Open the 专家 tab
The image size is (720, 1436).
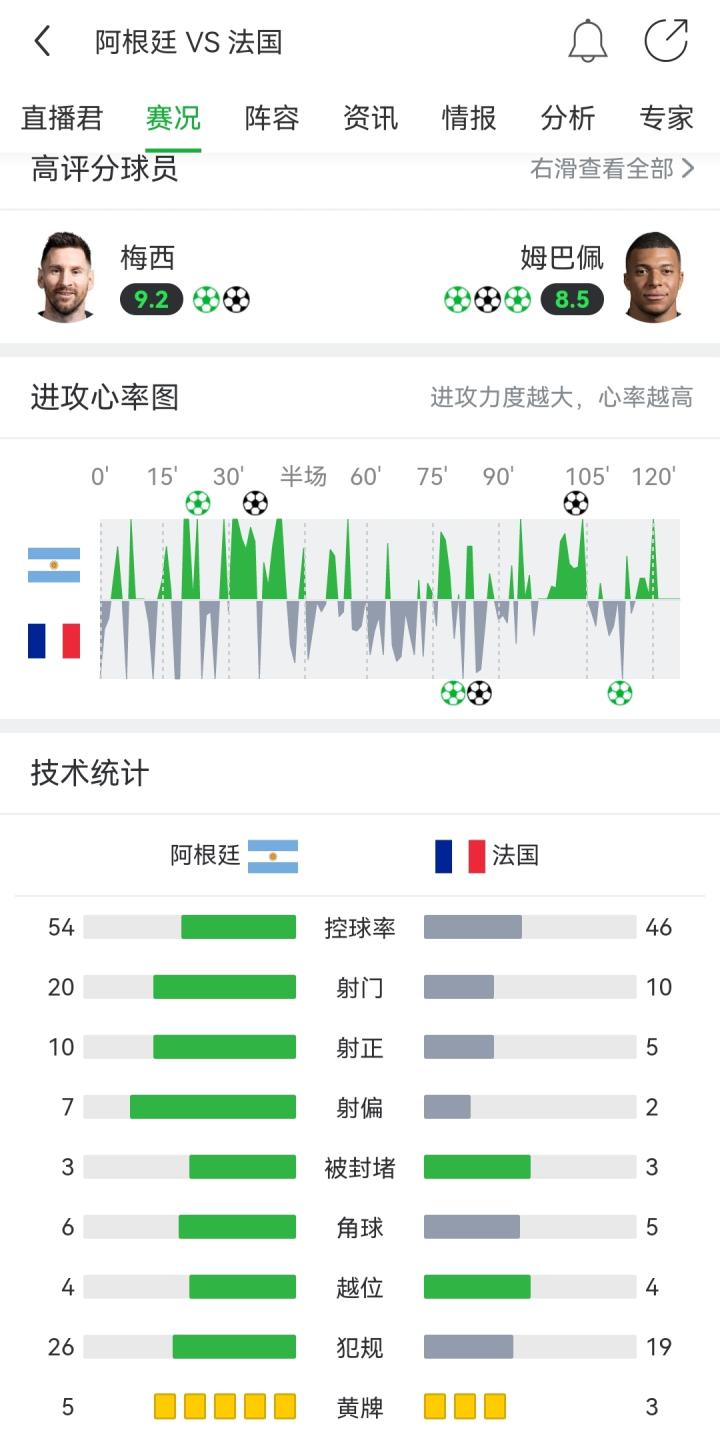pyautogui.click(x=667, y=118)
